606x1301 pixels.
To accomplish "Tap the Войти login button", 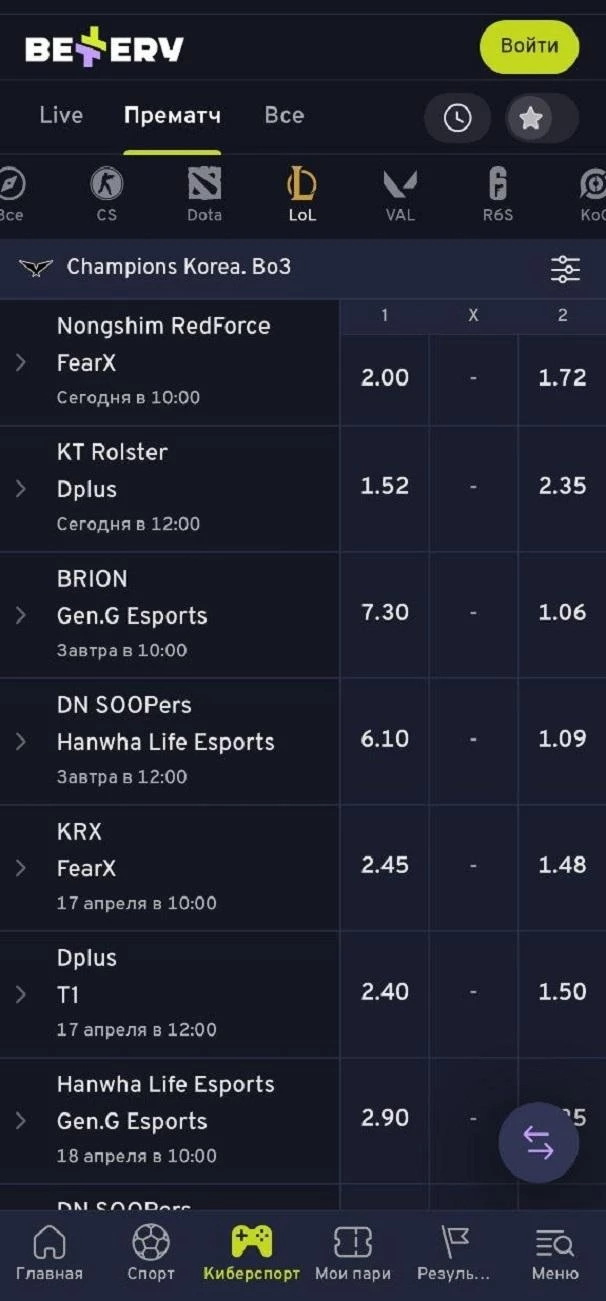I will (x=529, y=47).
